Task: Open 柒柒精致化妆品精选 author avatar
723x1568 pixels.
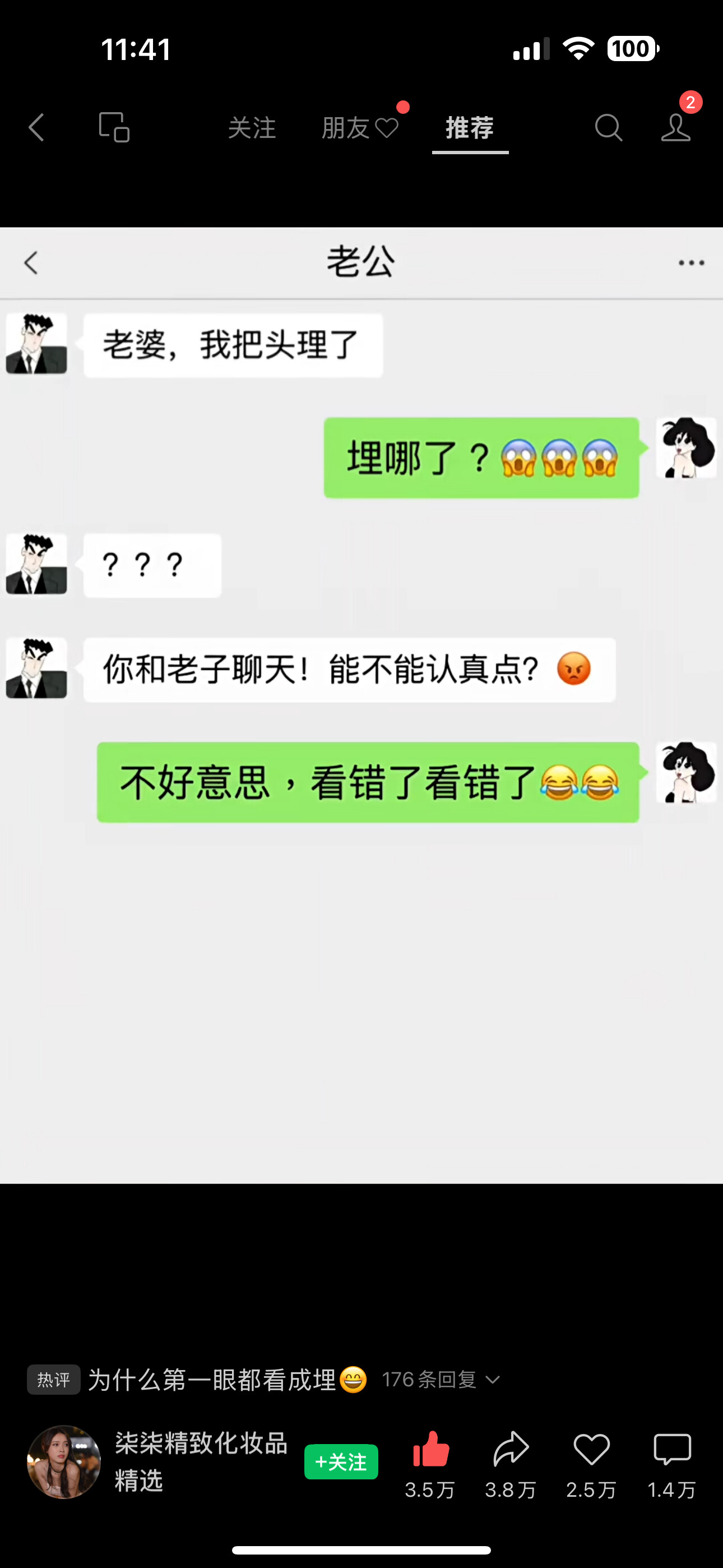Action: point(64,1461)
